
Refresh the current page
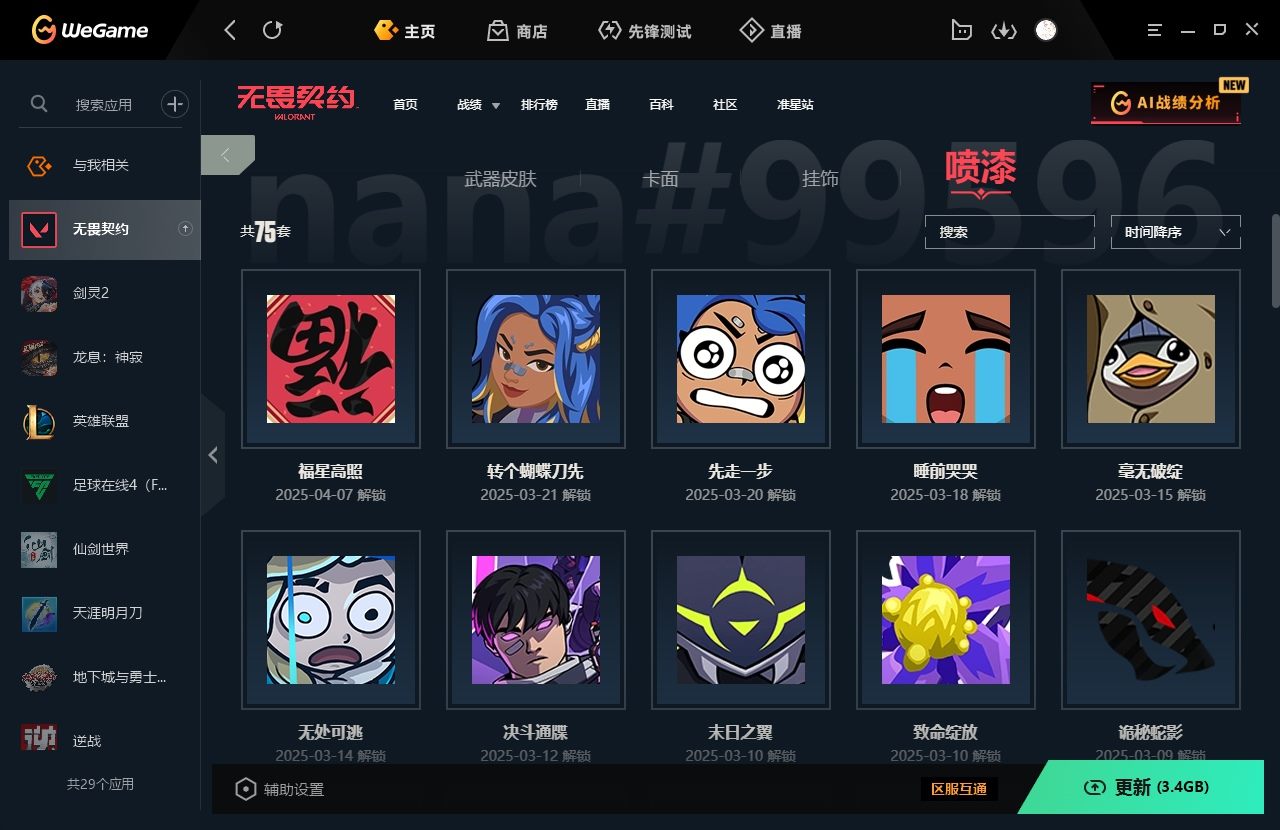point(272,30)
